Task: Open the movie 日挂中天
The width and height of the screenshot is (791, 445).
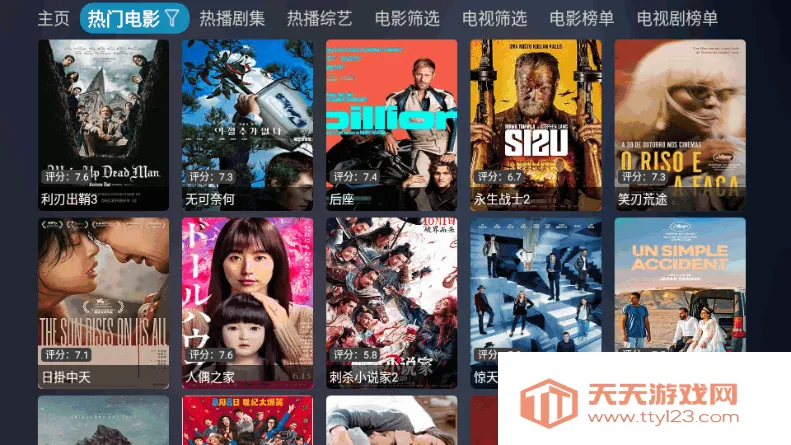Action: coord(103,302)
